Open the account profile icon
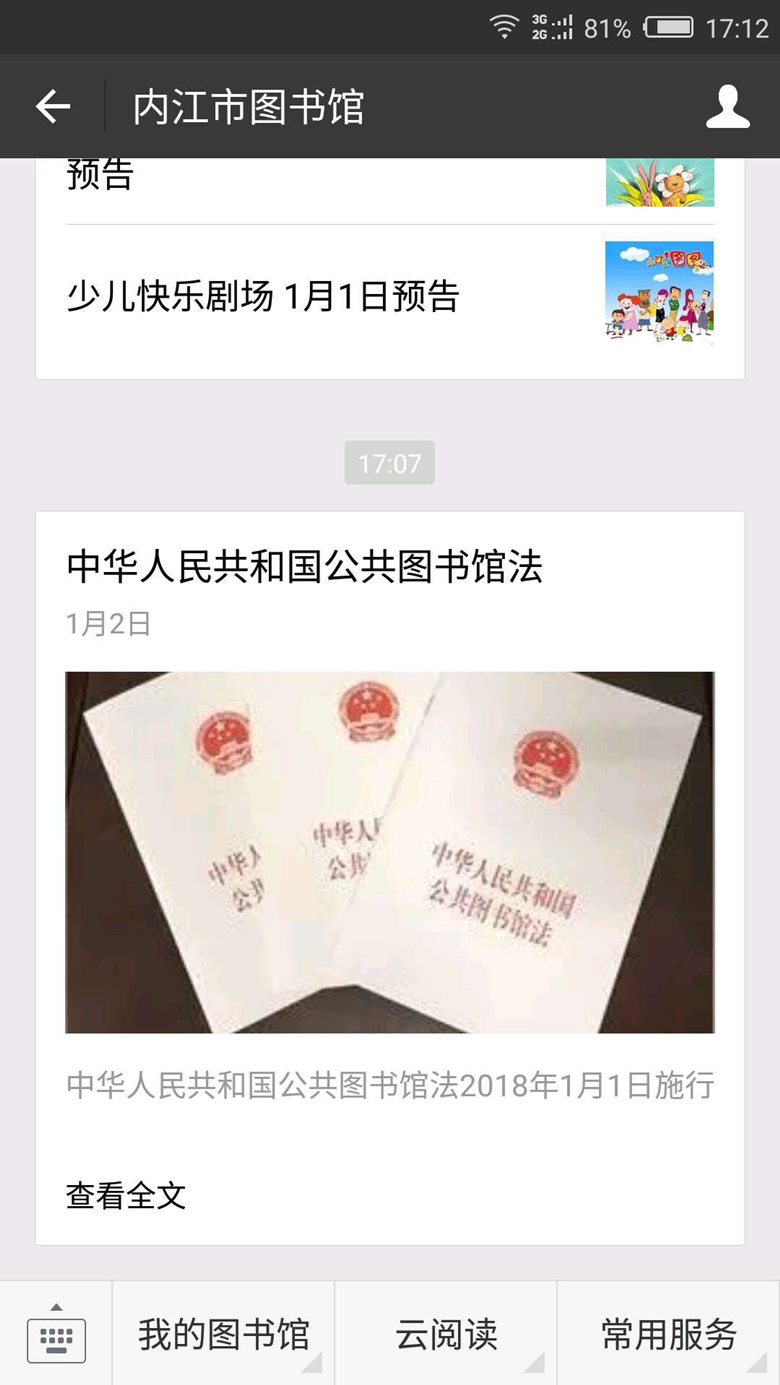Screen dimensions: 780x1385 [x=727, y=107]
